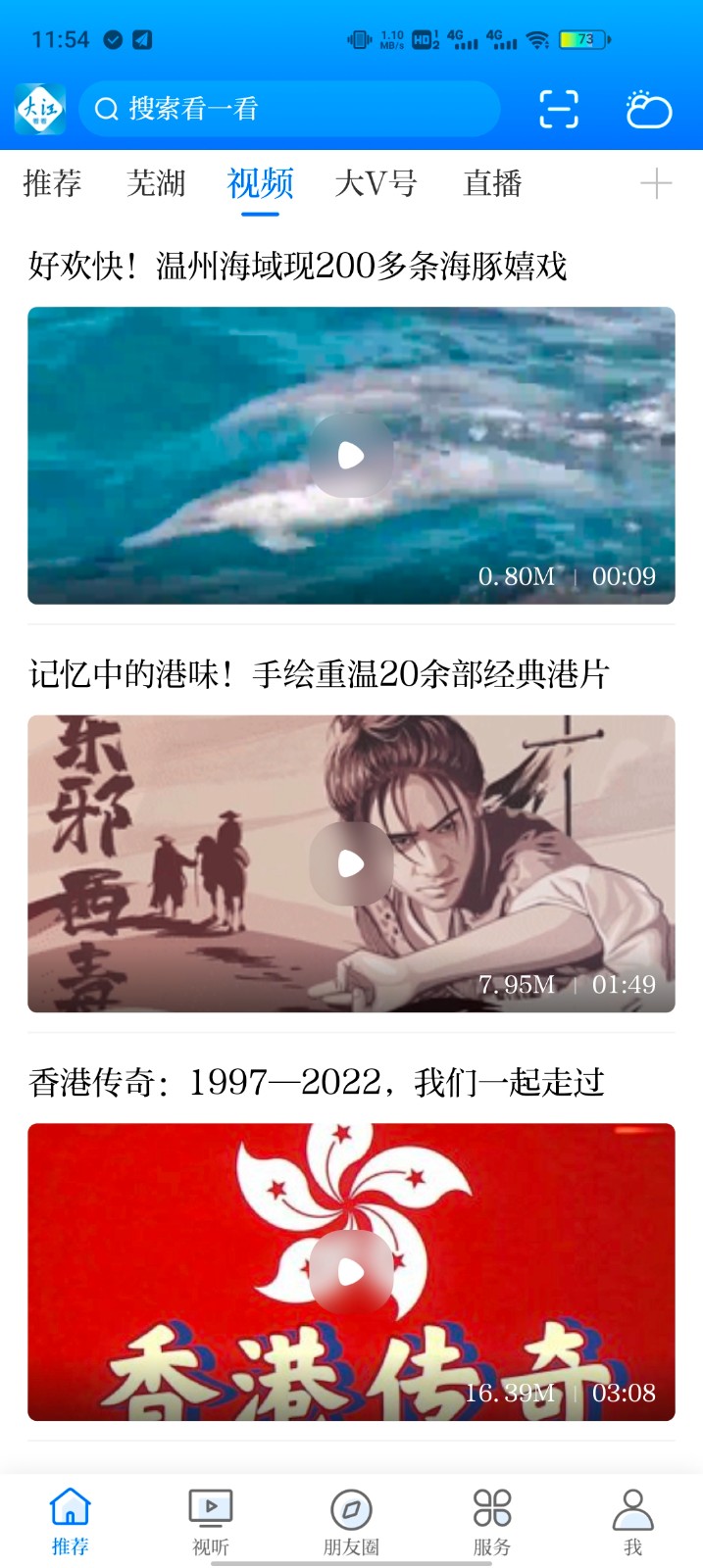This screenshot has height=1568, width=703.
Task: Open the weather cloud icon
Action: [648, 109]
